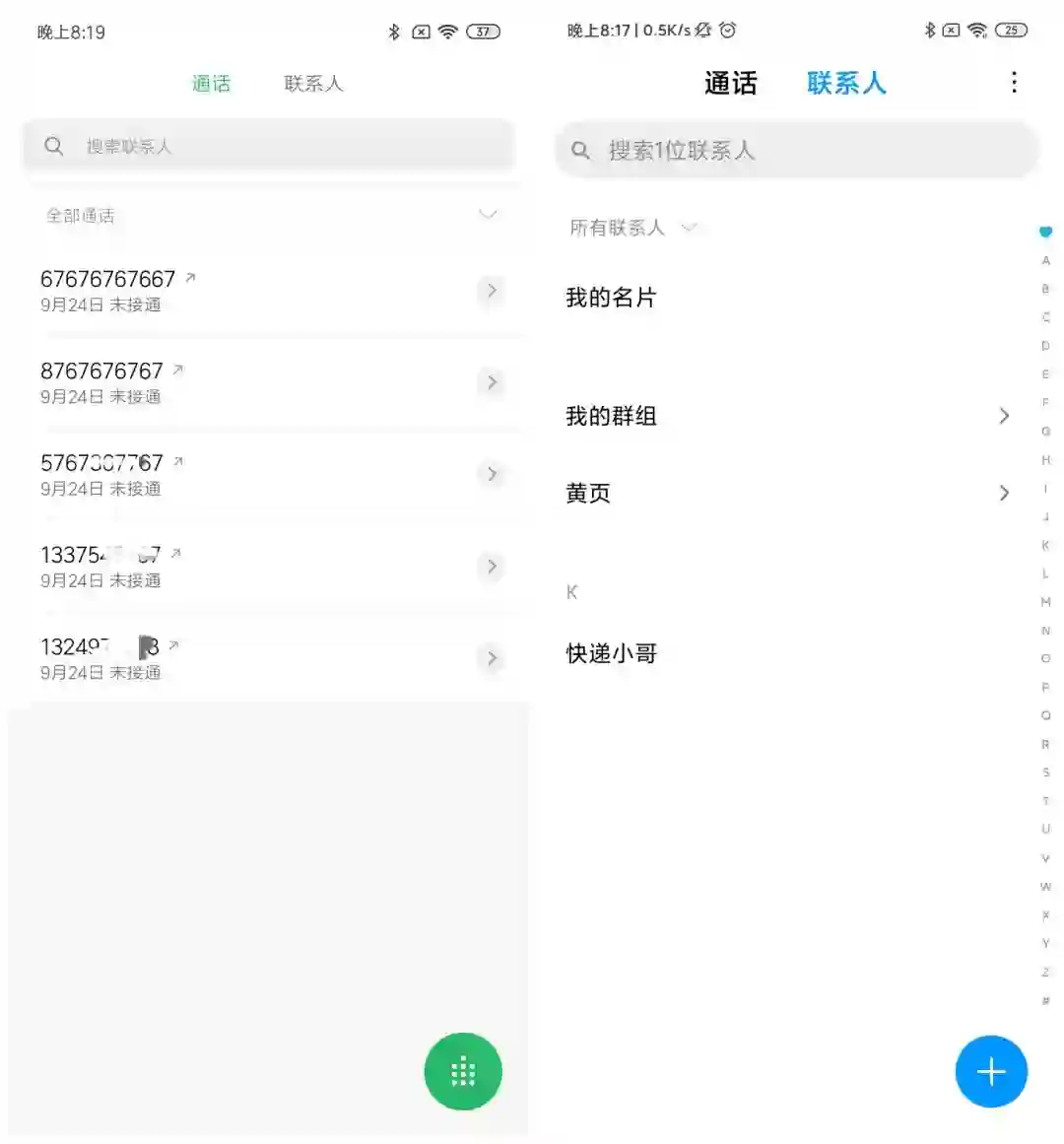
Task: Add a new contact with plus button
Action: point(991,1071)
